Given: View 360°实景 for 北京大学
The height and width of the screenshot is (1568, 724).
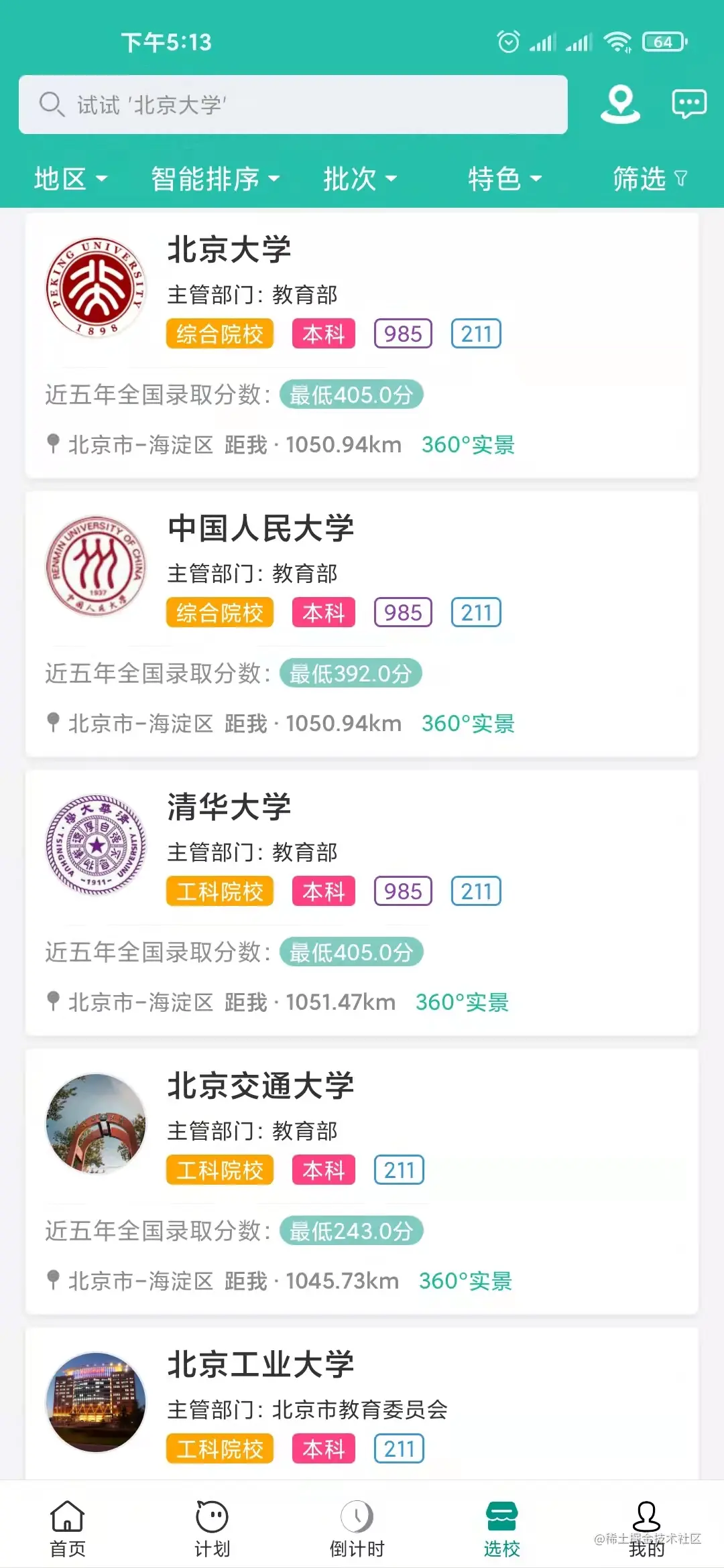Looking at the screenshot, I should [x=468, y=445].
